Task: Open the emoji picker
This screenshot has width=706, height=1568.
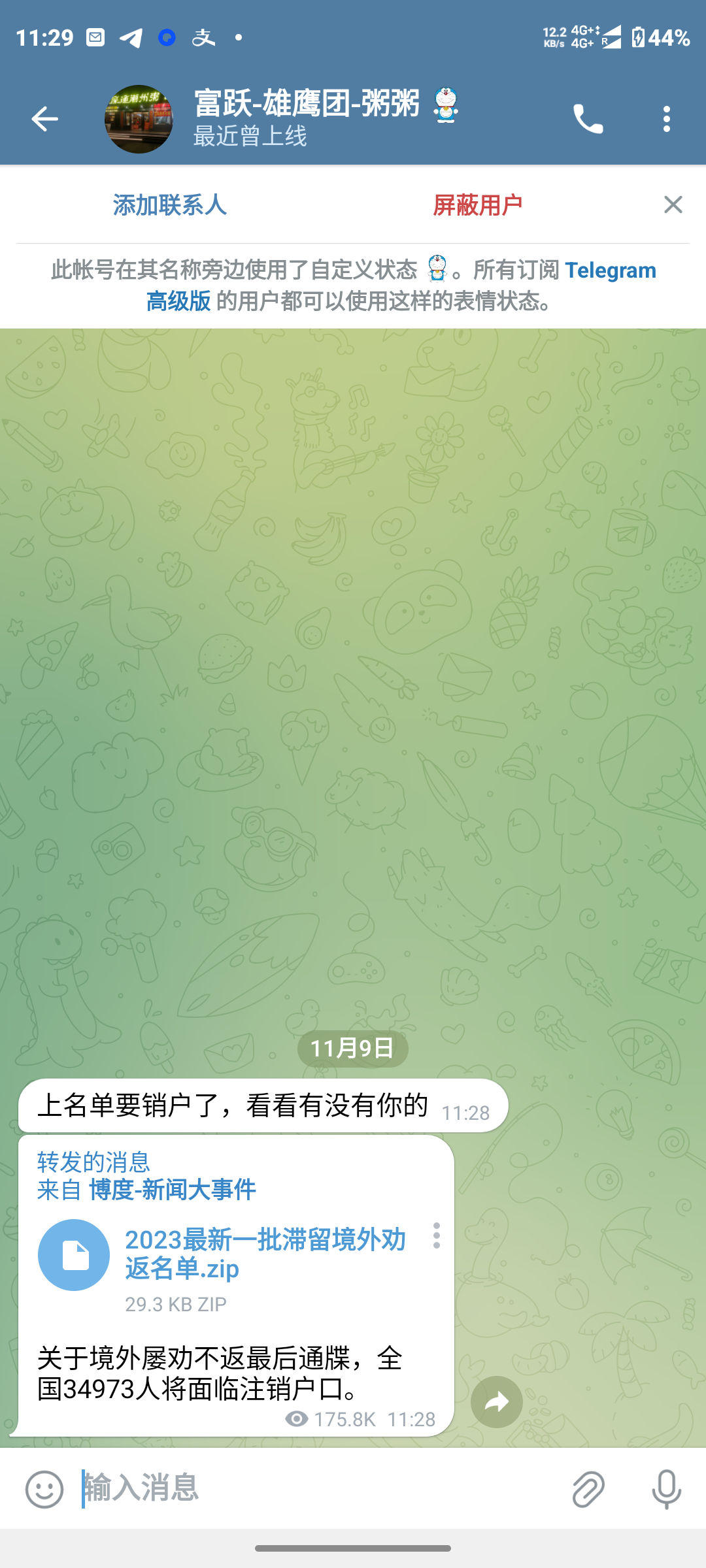Action: [x=44, y=1489]
